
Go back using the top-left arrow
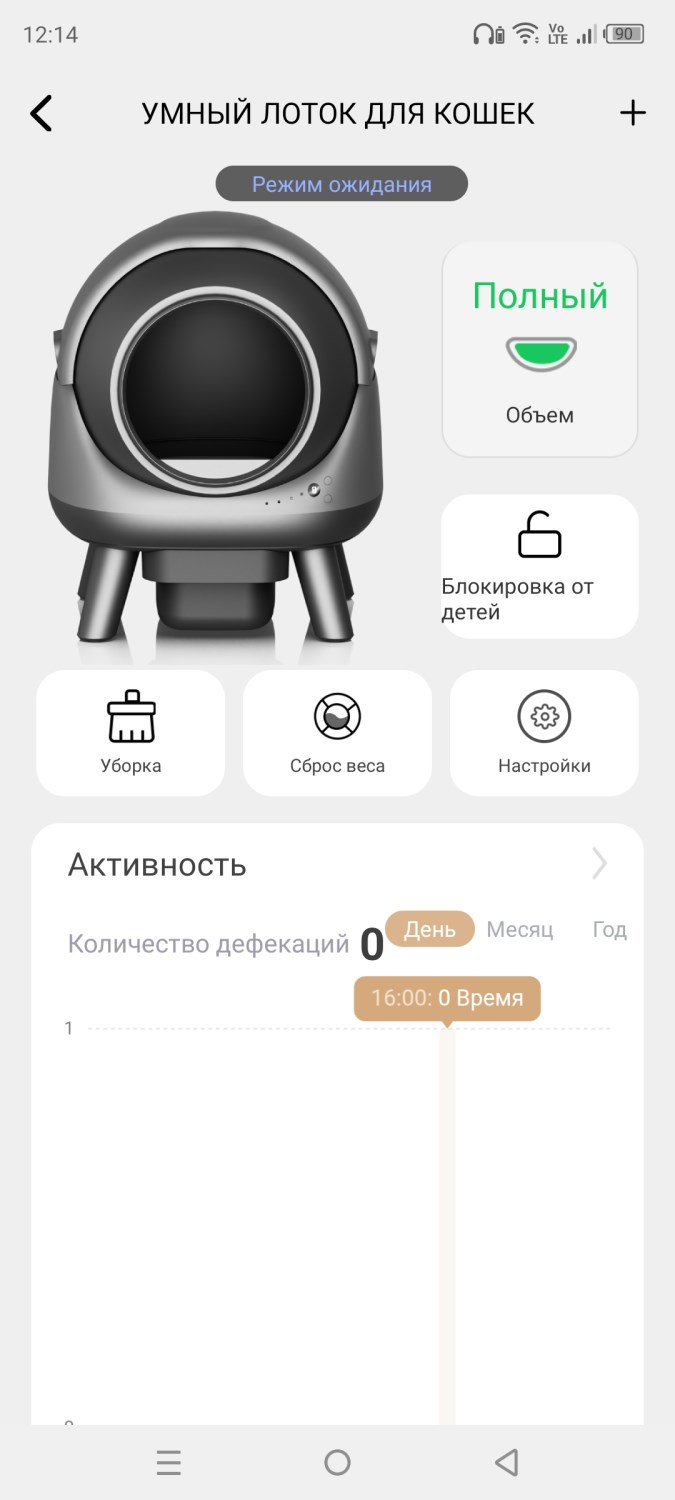[41, 114]
